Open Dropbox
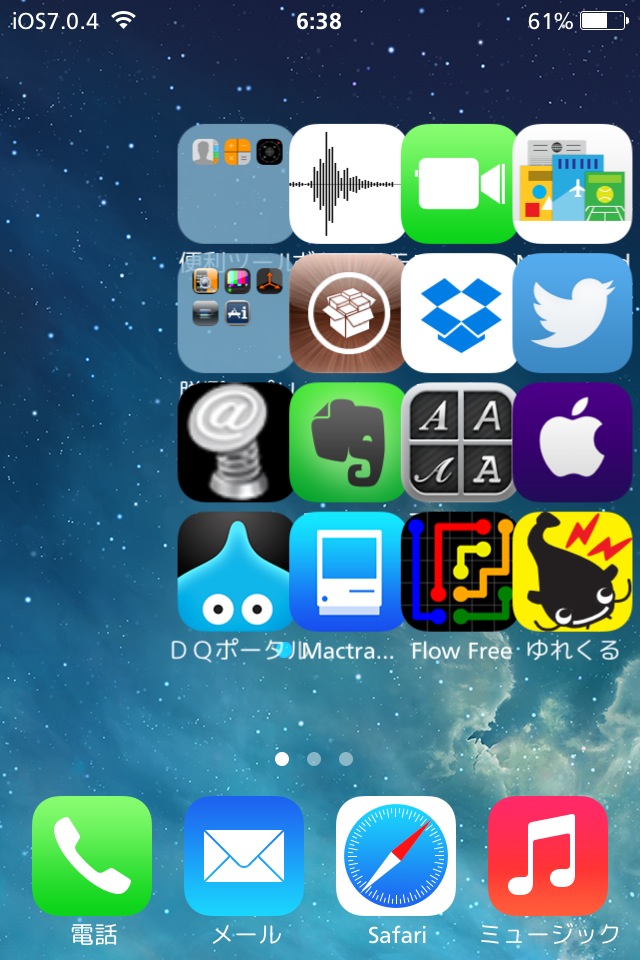The image size is (640, 960). [460, 313]
